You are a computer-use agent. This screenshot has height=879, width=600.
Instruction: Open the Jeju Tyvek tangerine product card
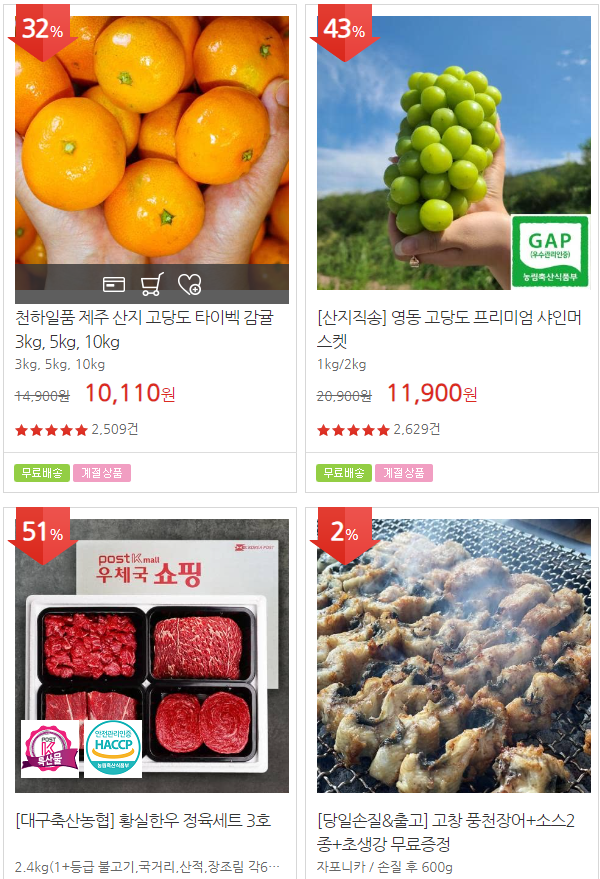click(145, 330)
